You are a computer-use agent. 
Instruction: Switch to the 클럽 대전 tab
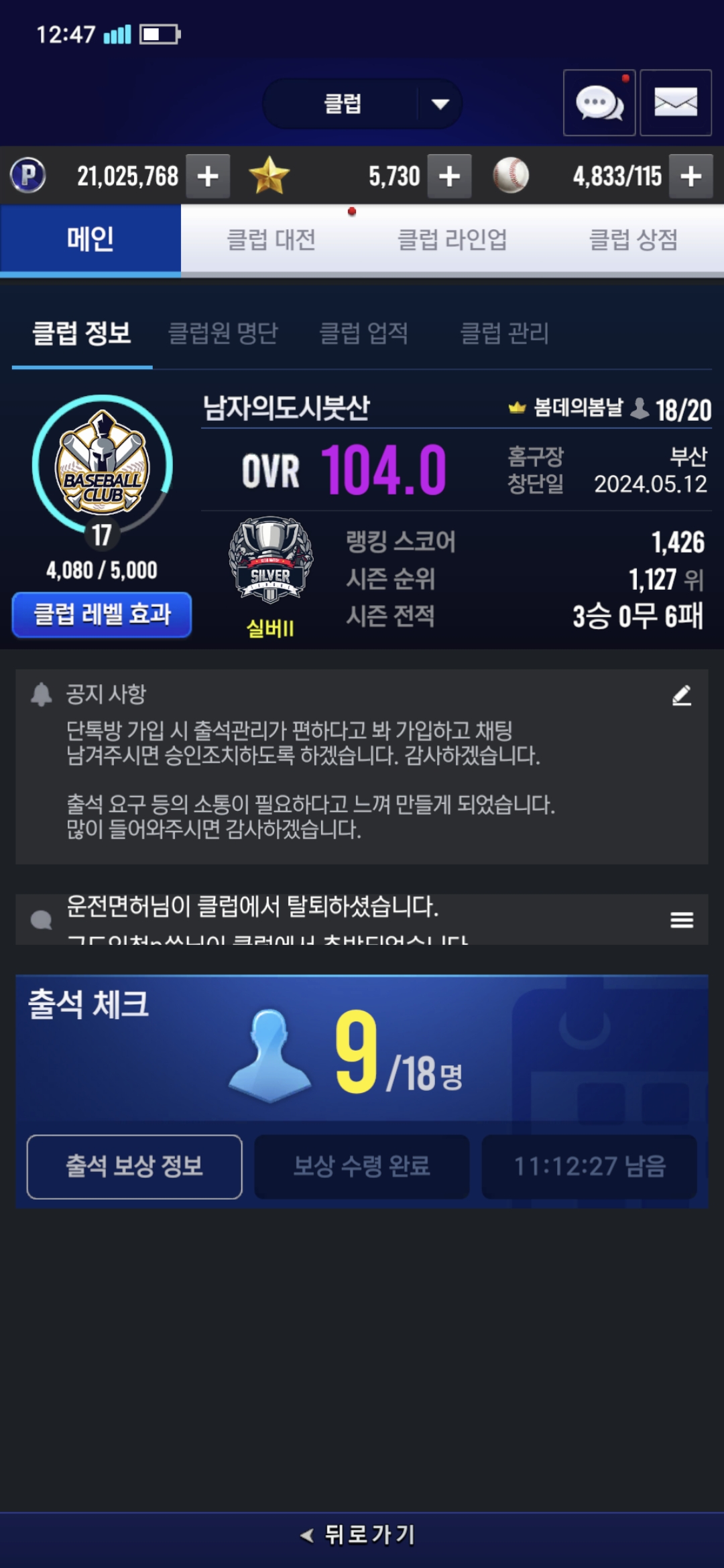[271, 239]
